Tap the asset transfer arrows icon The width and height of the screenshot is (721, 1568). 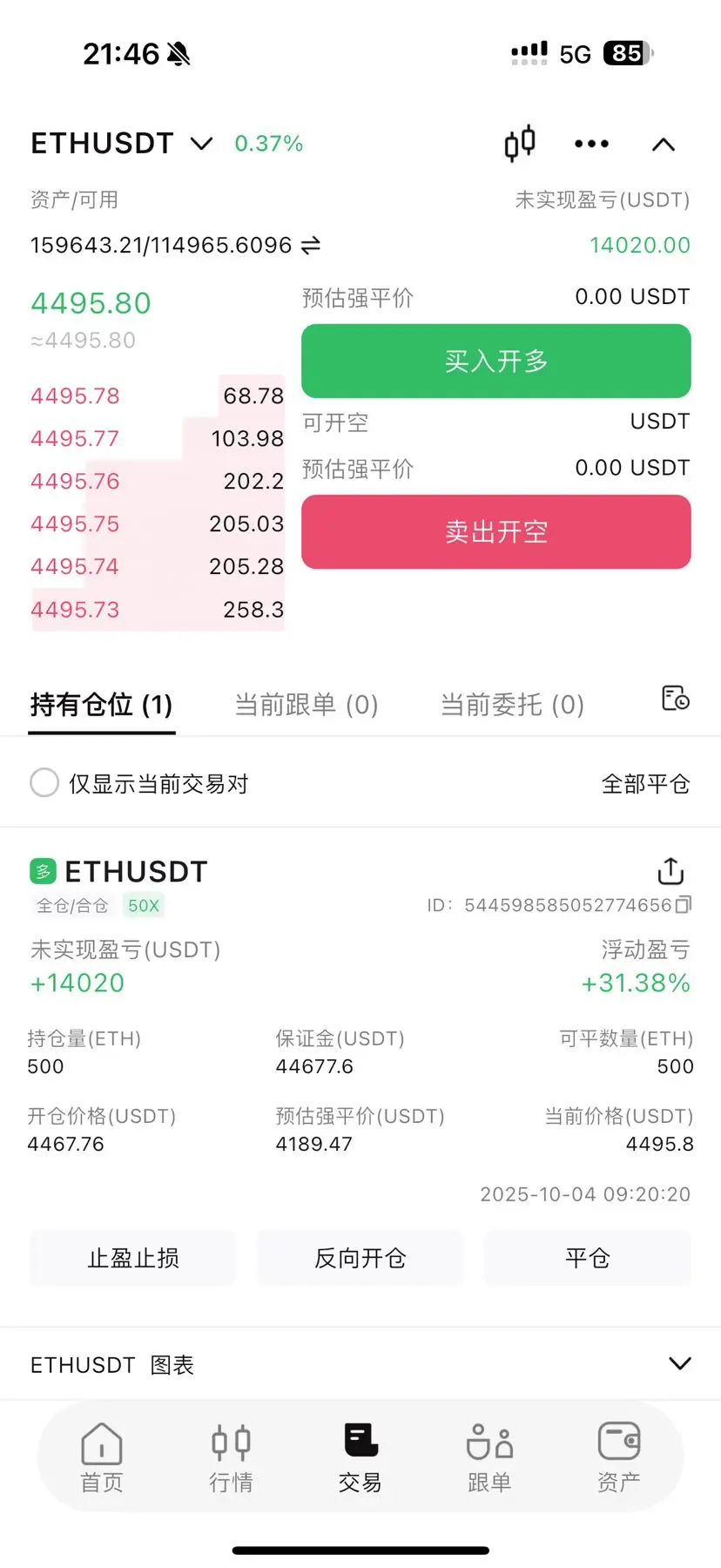(311, 246)
